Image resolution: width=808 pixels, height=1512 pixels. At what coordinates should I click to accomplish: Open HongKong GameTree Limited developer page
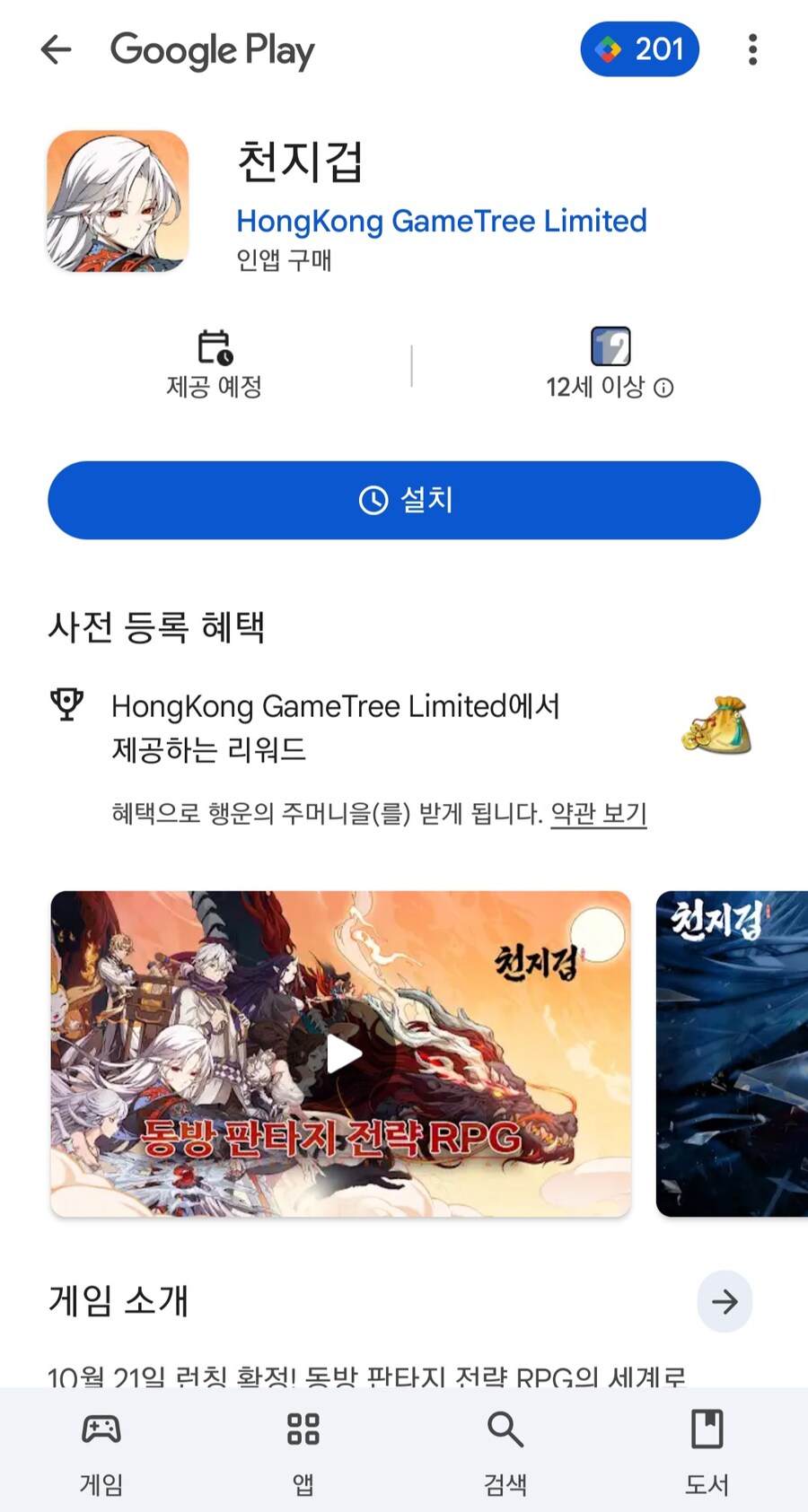tap(441, 221)
